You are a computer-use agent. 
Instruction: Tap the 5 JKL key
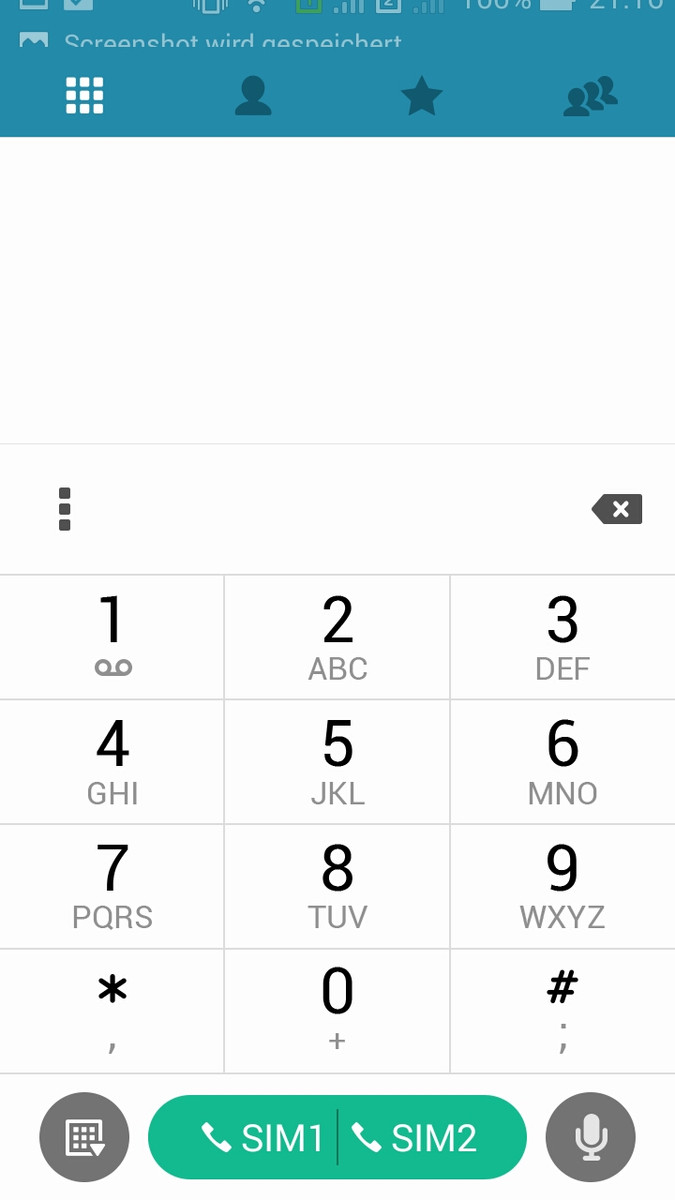337,762
